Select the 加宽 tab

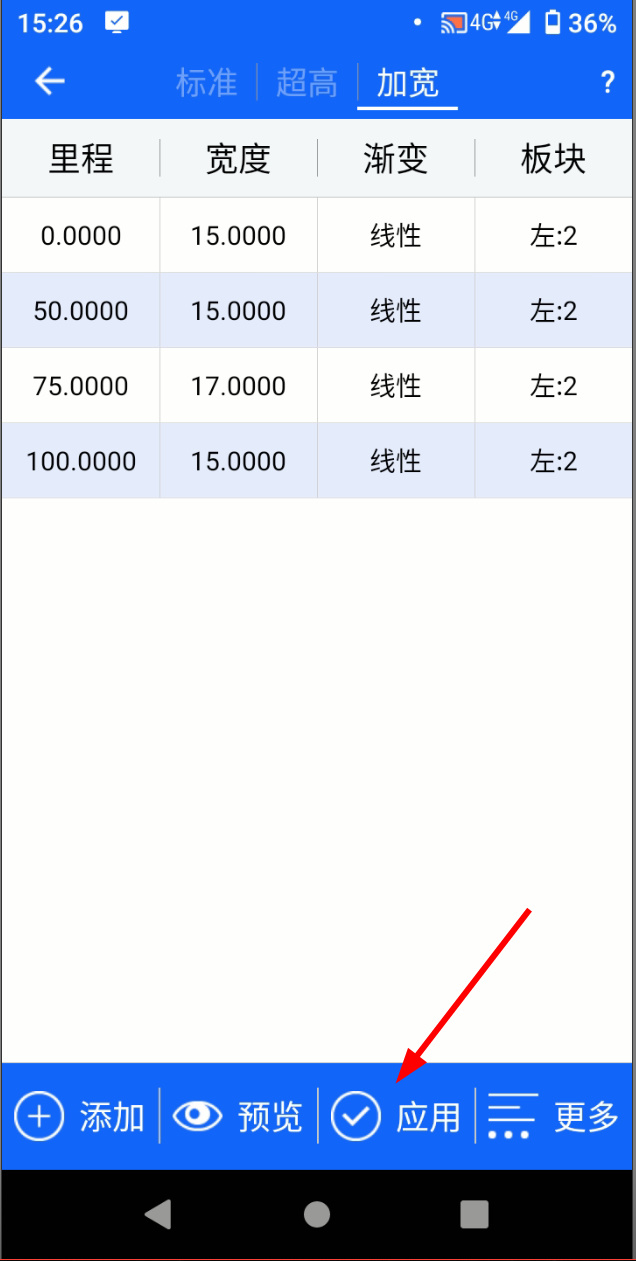pyautogui.click(x=407, y=82)
